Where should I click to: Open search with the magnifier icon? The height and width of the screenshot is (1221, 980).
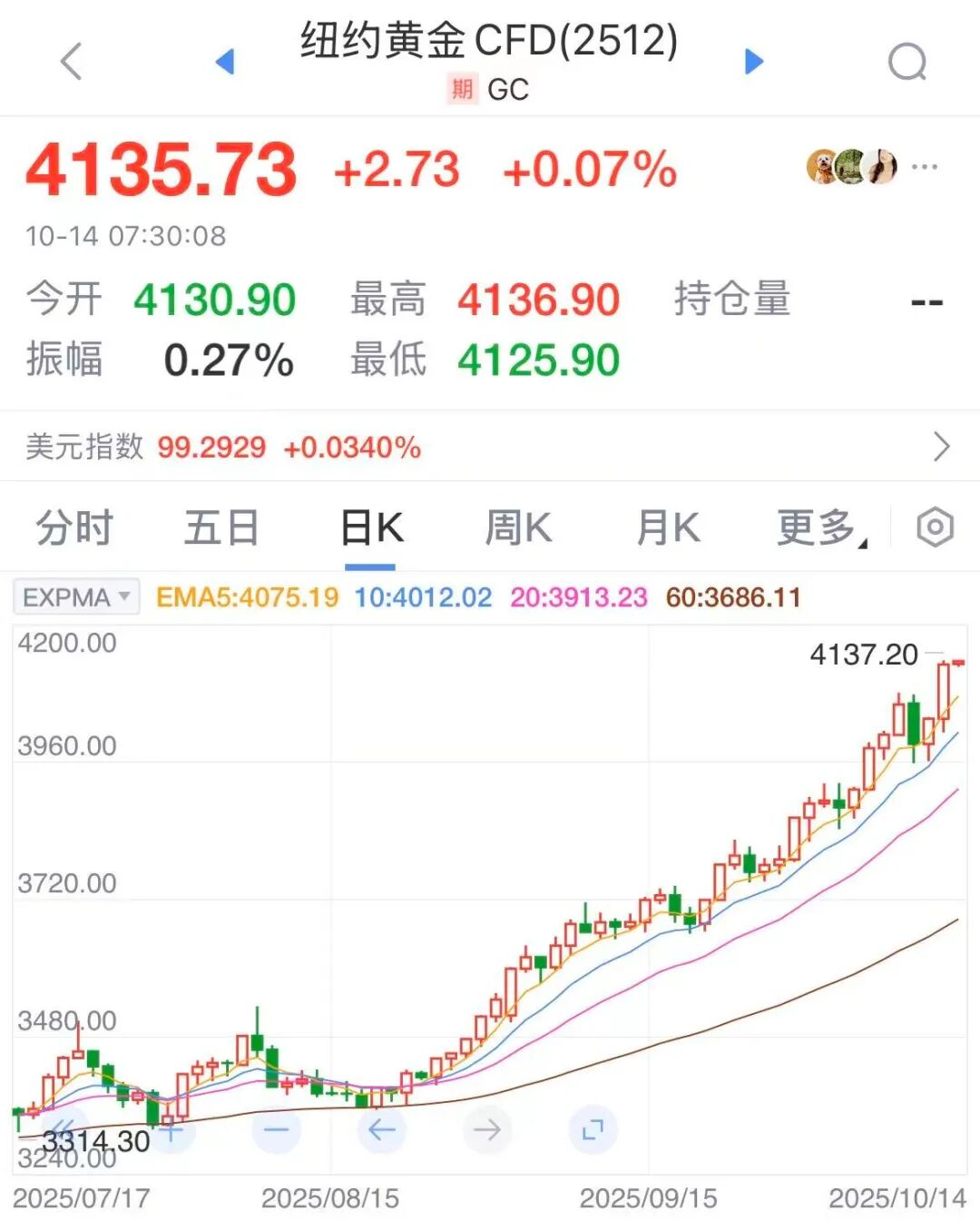[x=906, y=62]
